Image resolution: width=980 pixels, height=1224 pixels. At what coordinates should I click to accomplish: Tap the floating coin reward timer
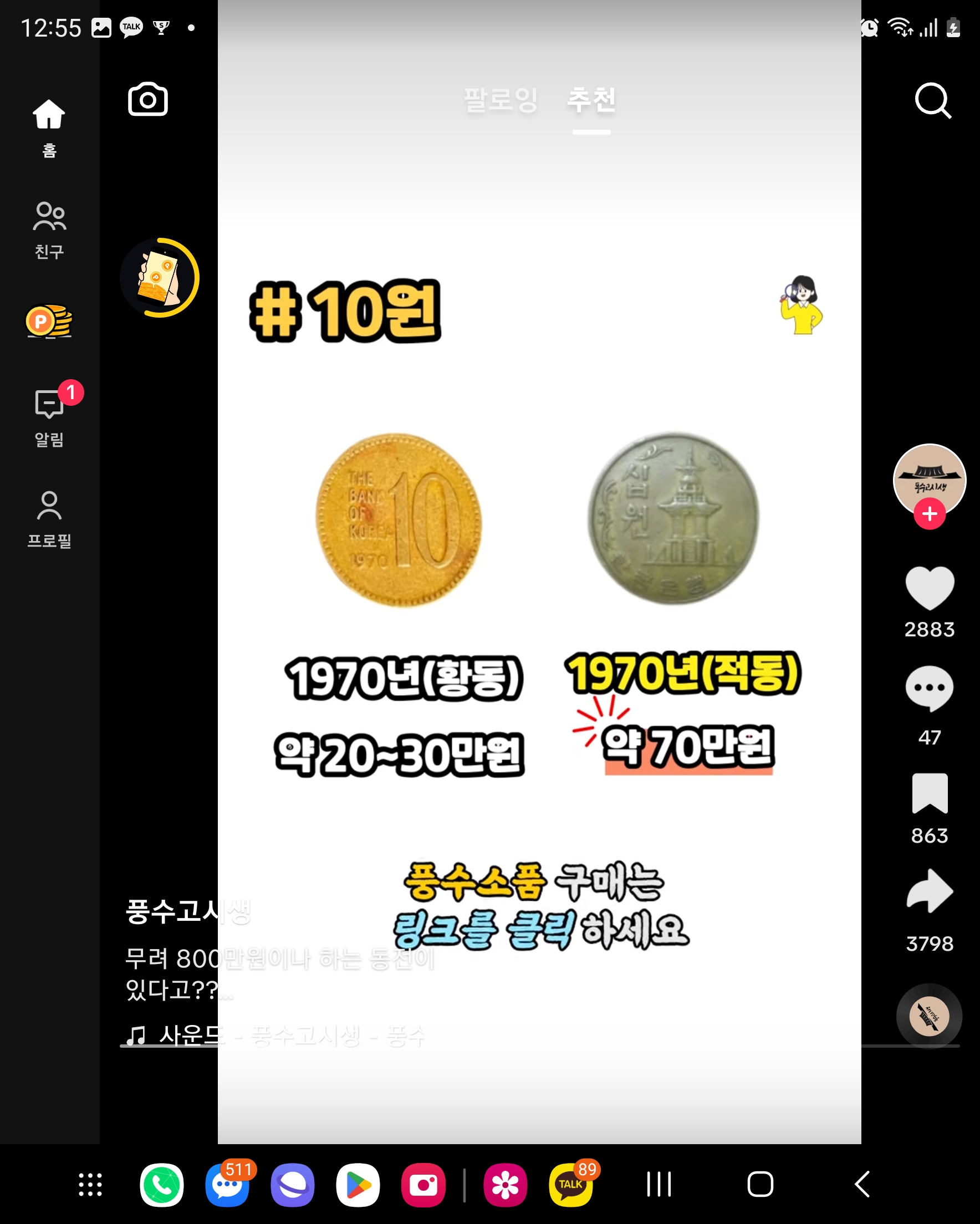[x=160, y=278]
